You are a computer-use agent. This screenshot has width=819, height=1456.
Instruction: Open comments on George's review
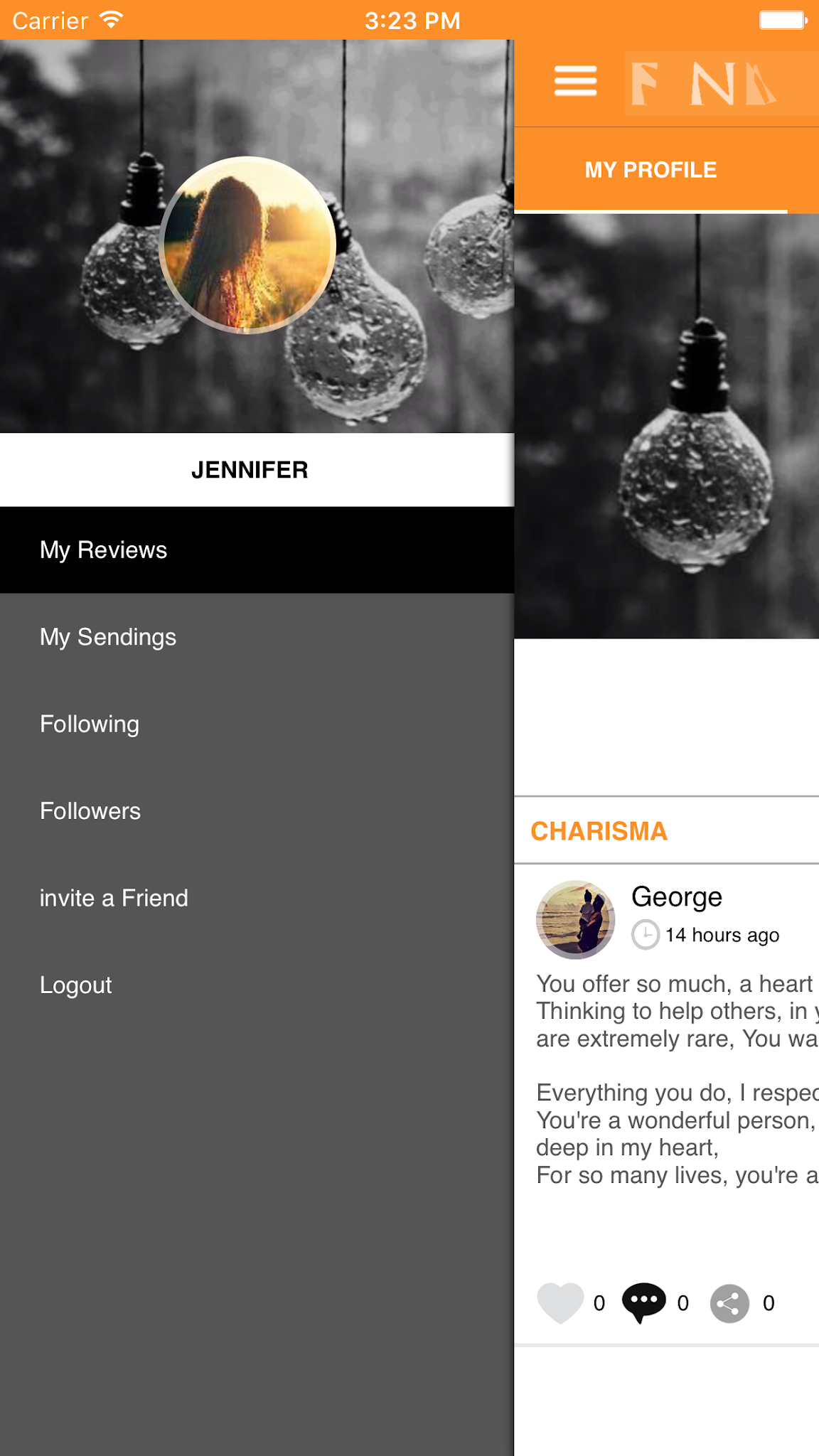(643, 1302)
